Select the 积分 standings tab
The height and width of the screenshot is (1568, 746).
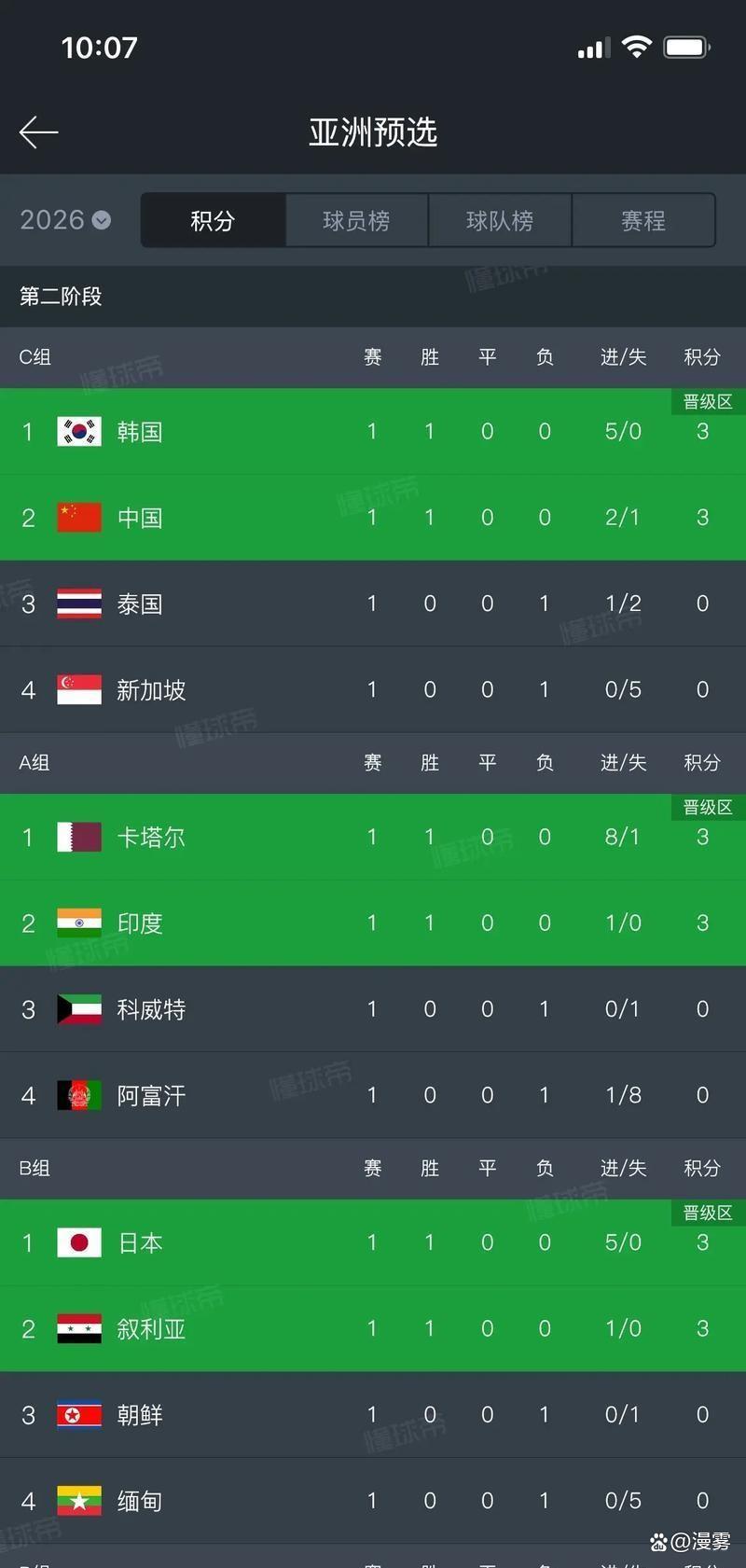[x=213, y=220]
